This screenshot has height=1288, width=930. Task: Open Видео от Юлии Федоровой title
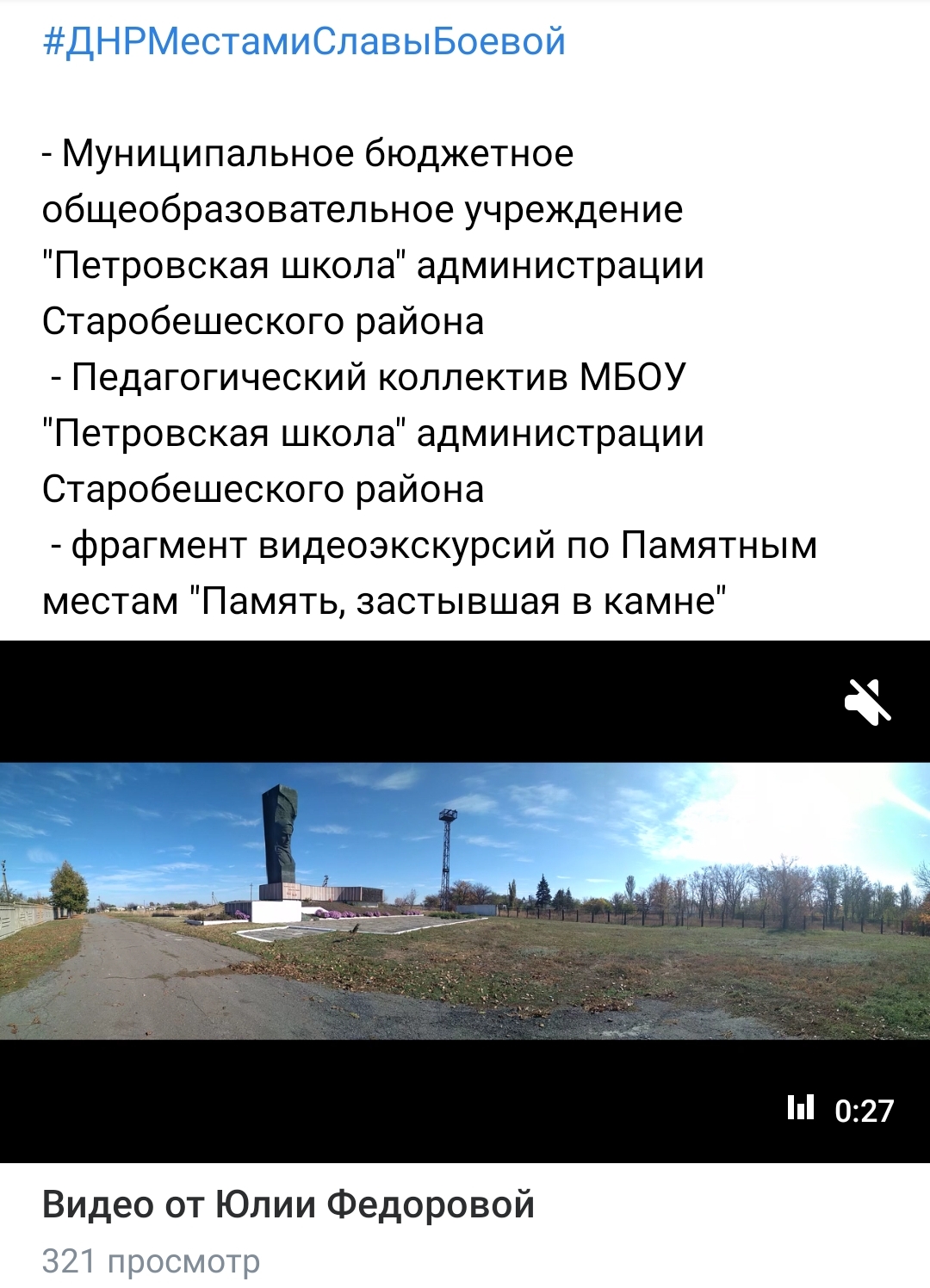(x=288, y=1204)
